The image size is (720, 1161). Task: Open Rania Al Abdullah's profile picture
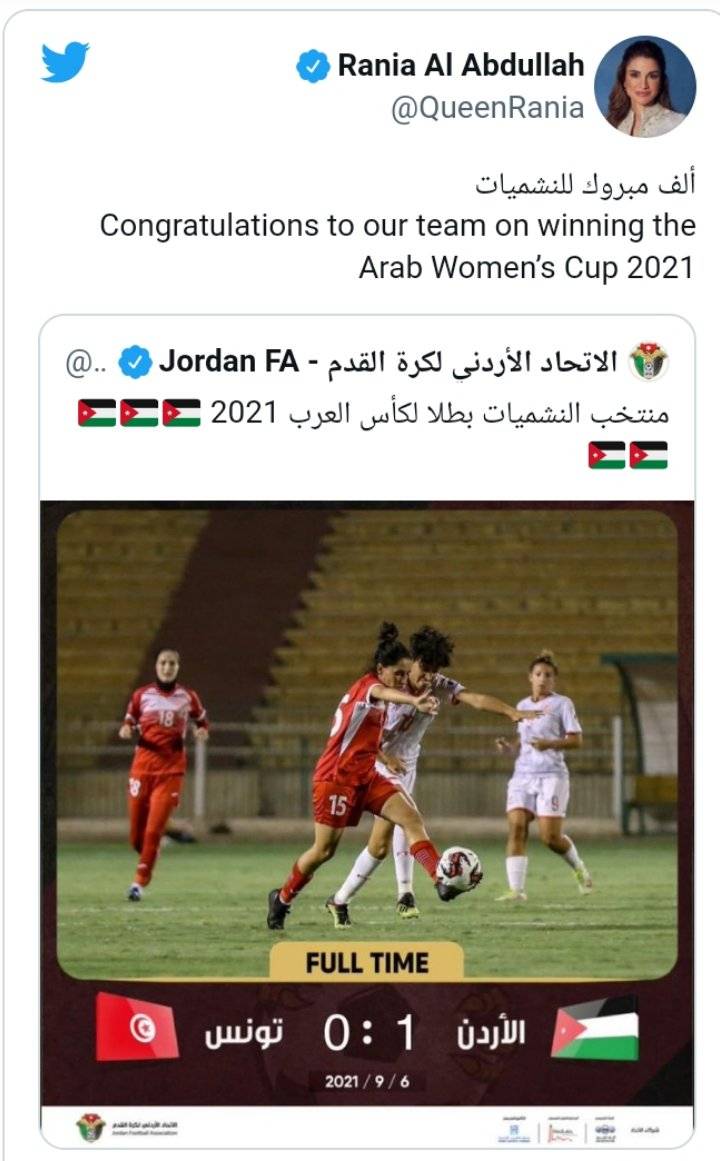(x=645, y=86)
